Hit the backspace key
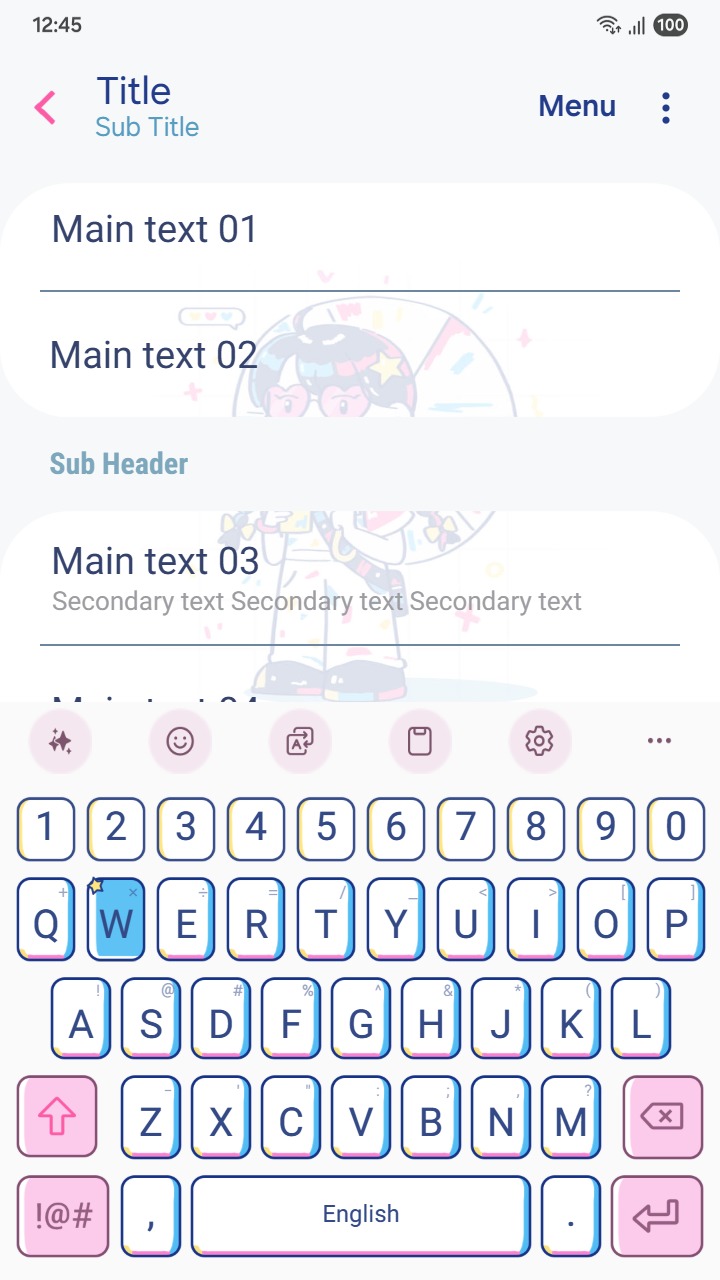720x1280 pixels. (663, 1116)
